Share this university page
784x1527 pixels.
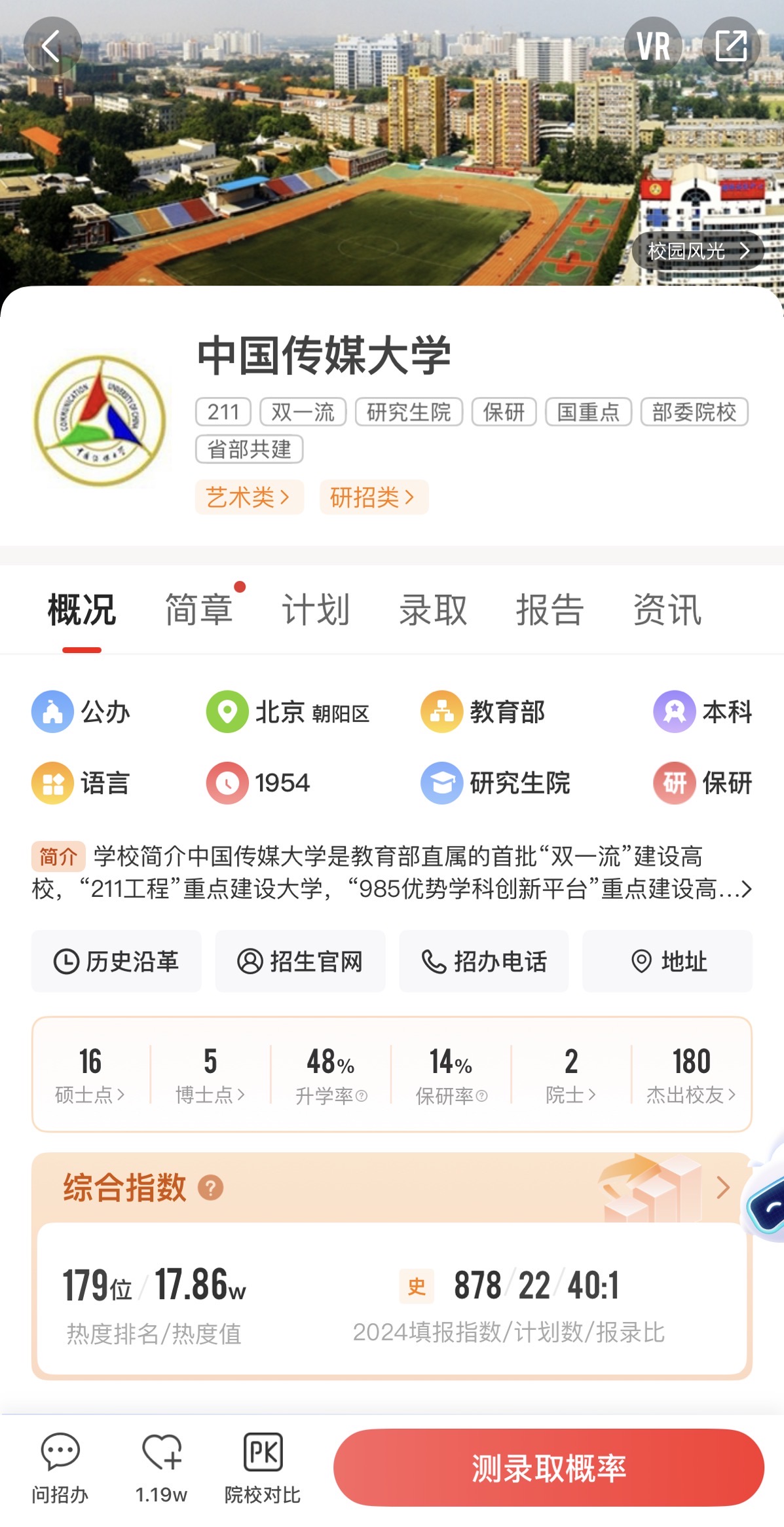coord(731,46)
